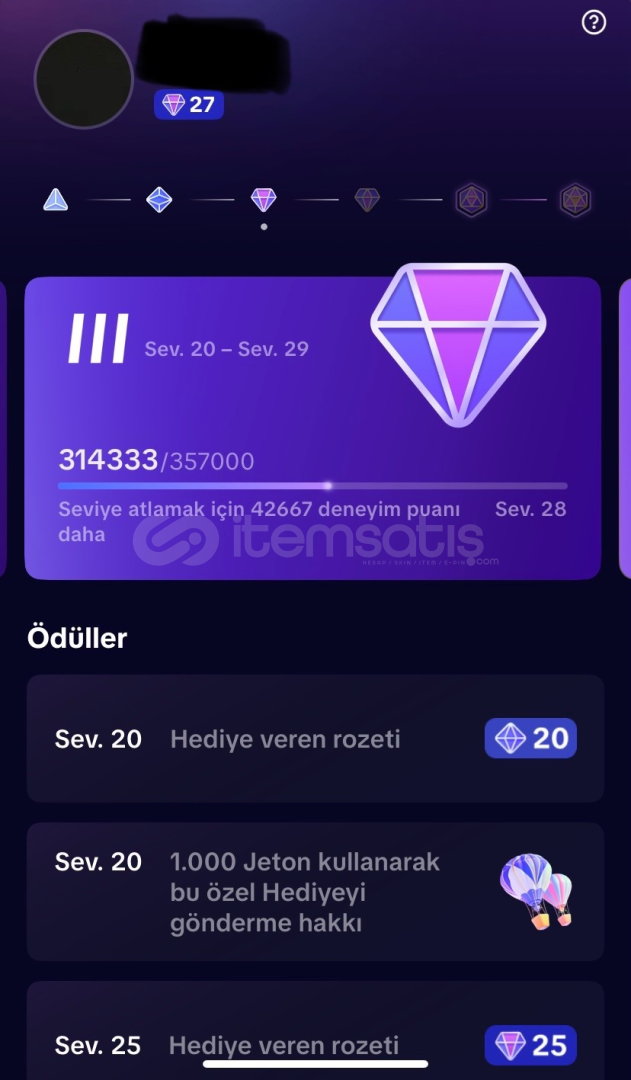
Task: Select the fourth dimmed diamond tier icon
Action: (367, 200)
